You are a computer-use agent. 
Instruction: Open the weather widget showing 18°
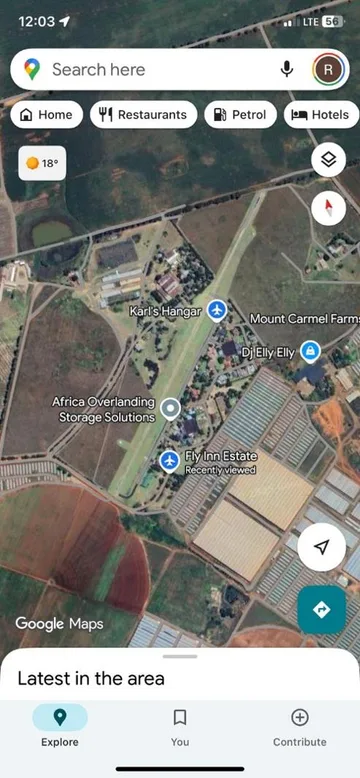coord(42,163)
